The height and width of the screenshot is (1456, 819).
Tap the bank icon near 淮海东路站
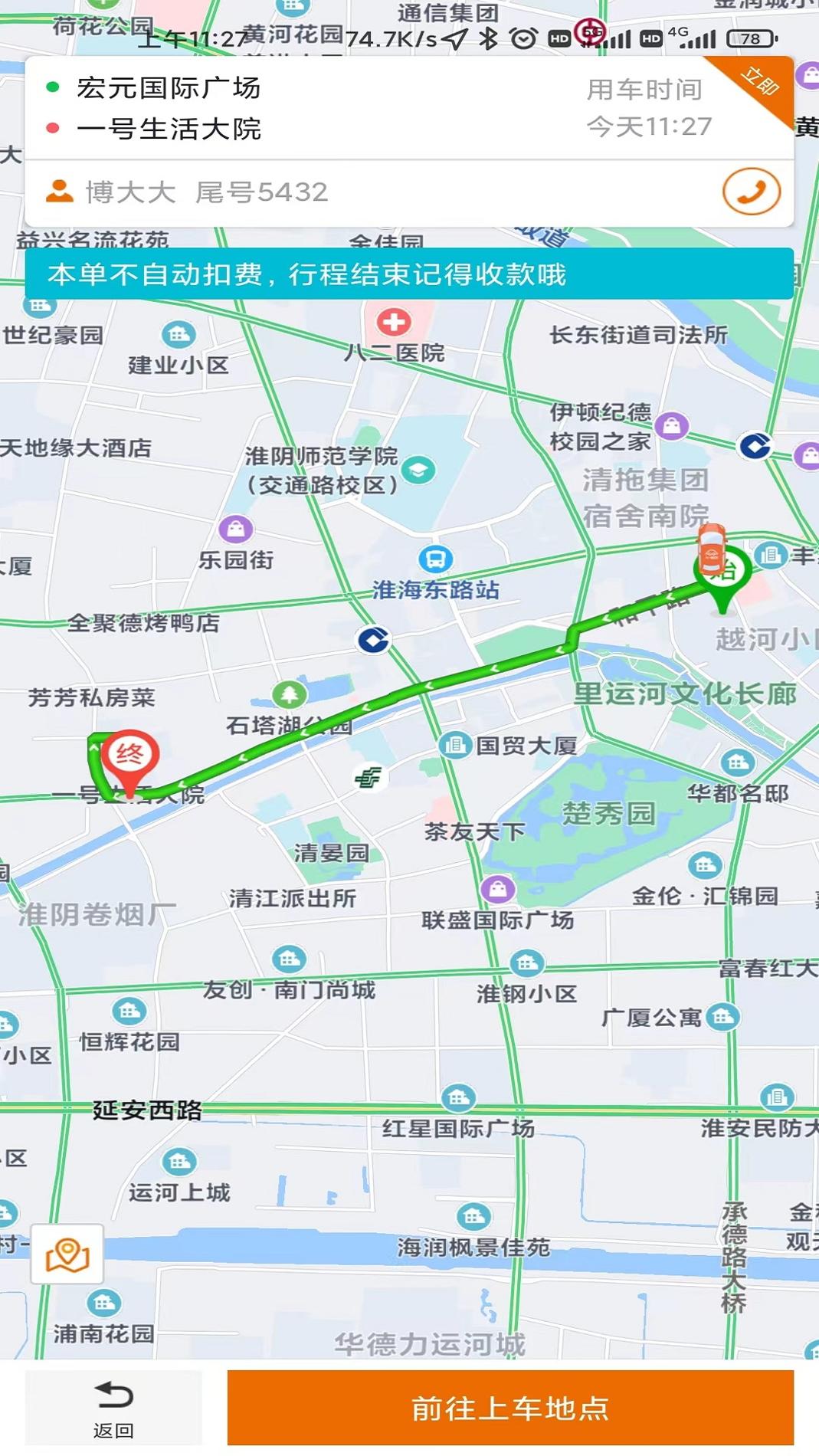pos(373,640)
